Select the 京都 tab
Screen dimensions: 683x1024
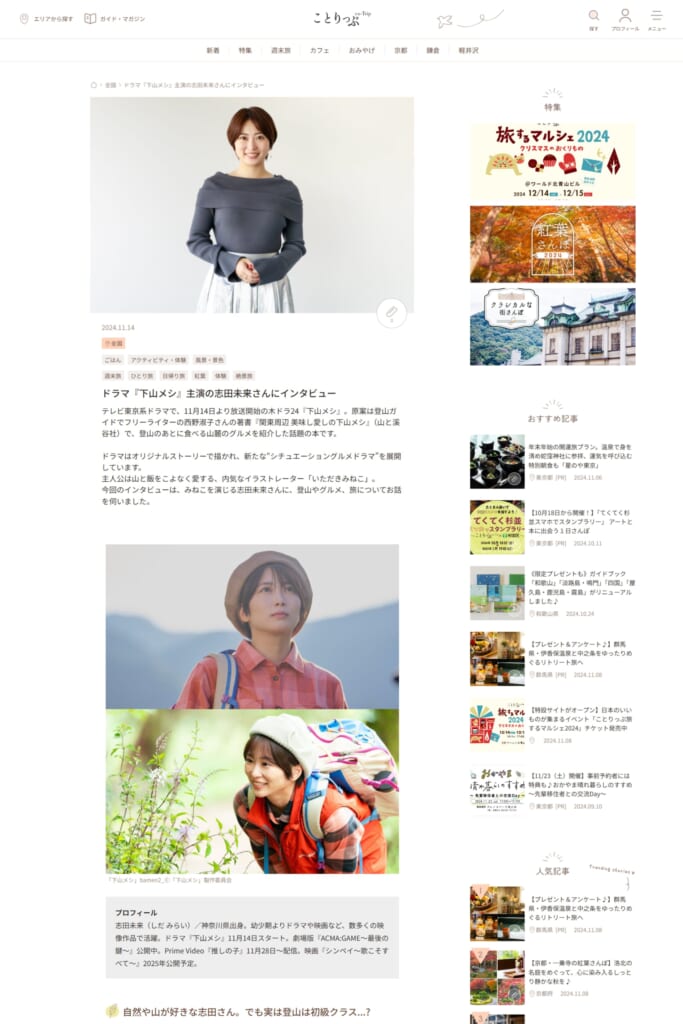click(401, 50)
